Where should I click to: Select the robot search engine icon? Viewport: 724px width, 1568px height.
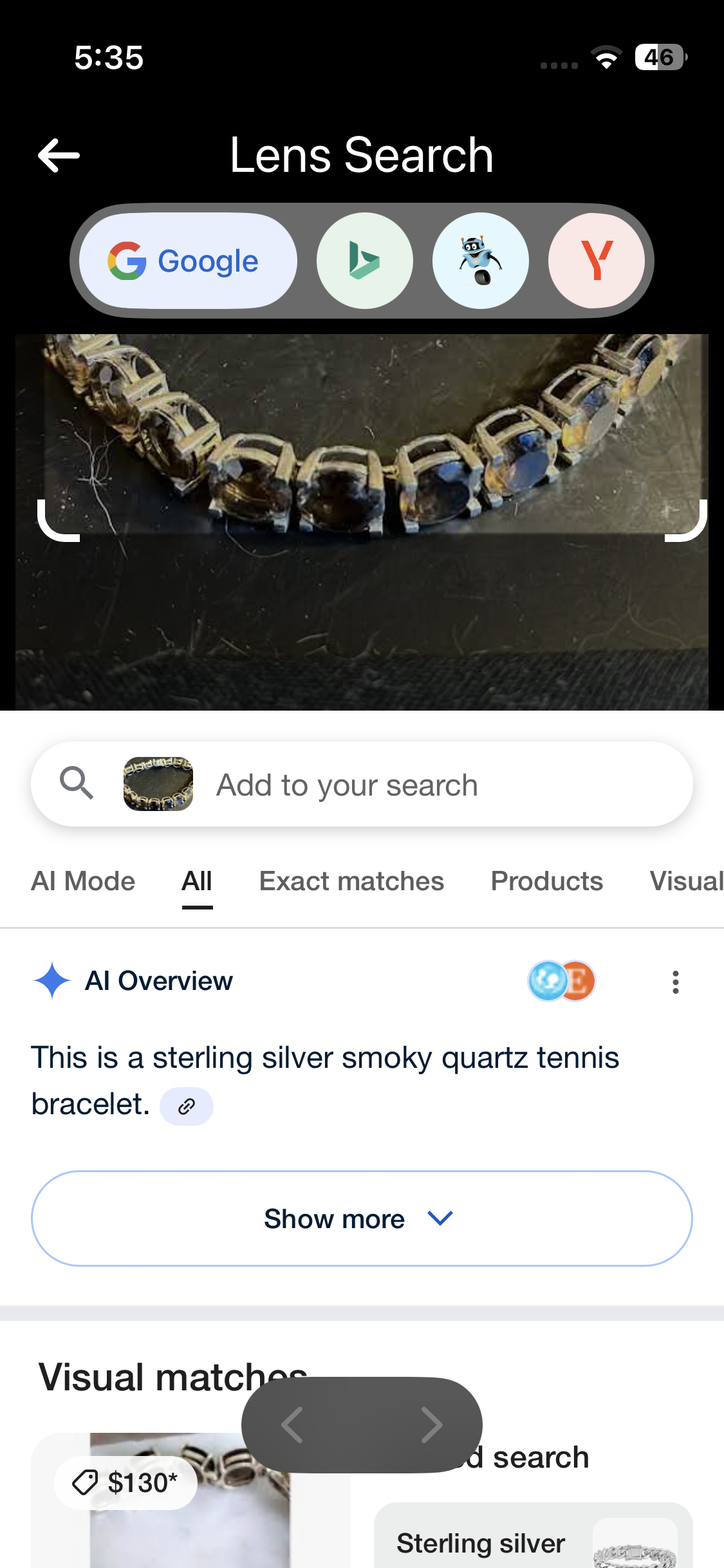tap(480, 260)
